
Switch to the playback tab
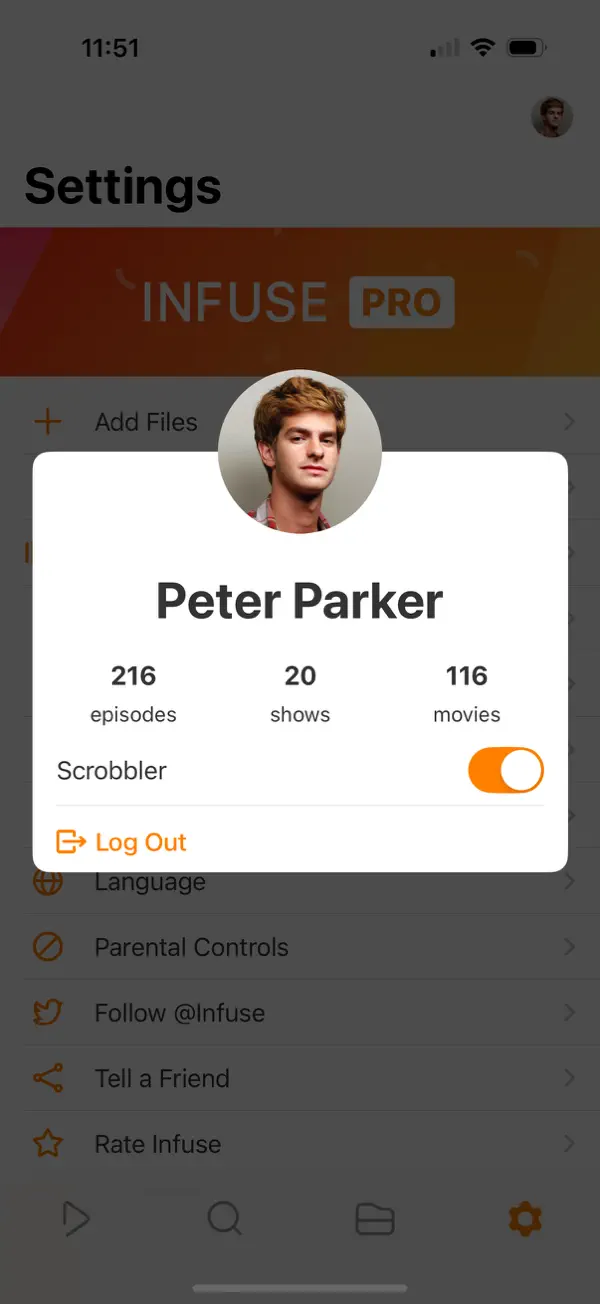(x=76, y=1219)
